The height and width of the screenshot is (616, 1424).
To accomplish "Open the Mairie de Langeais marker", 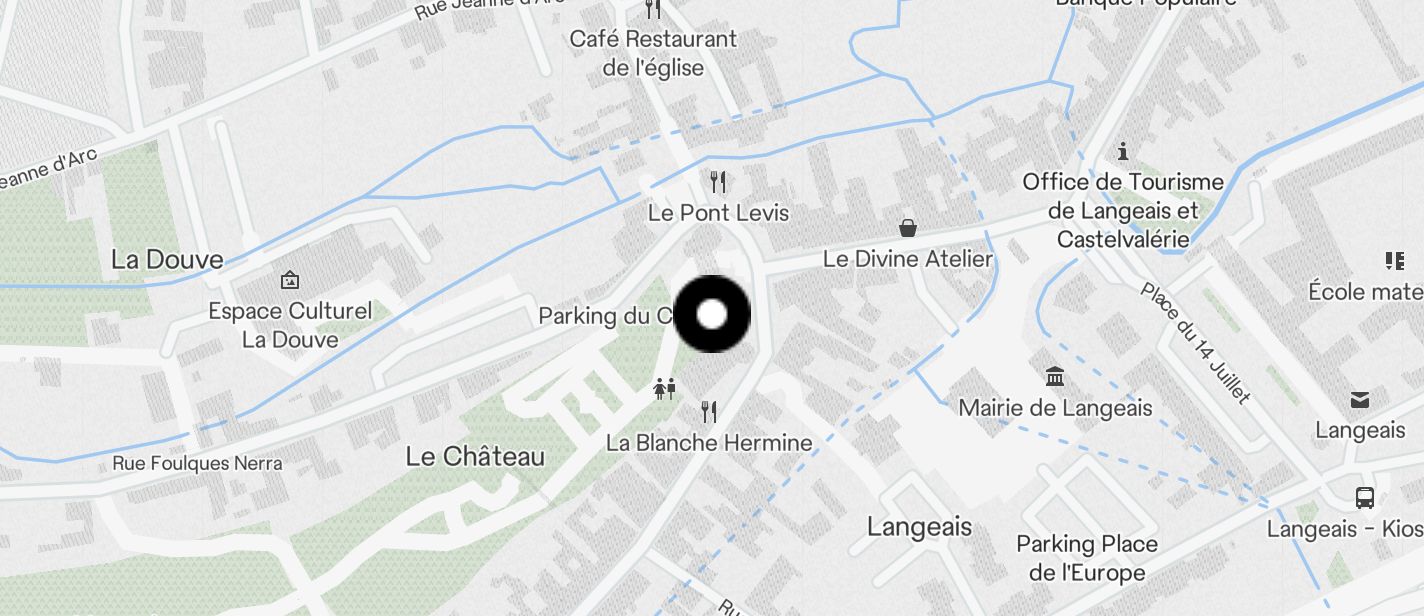I will click(1054, 377).
